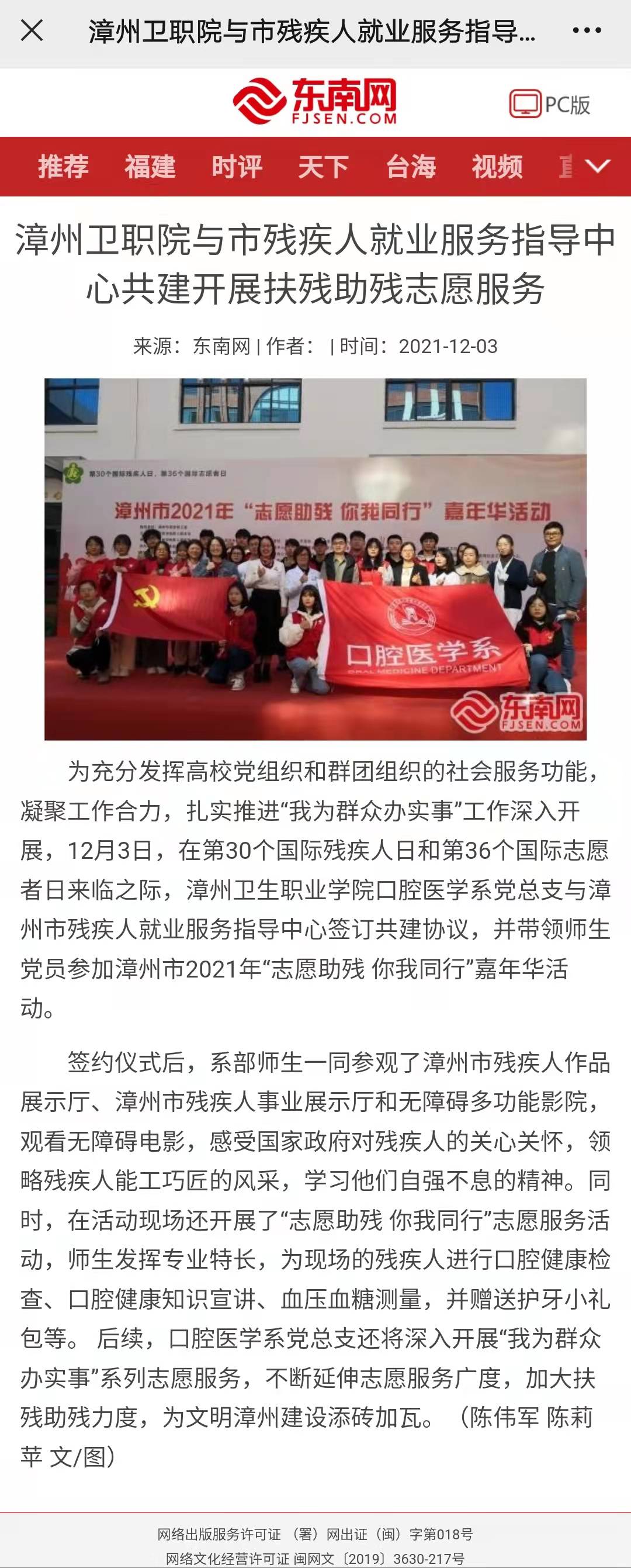View the 台海 section
This screenshot has width=631, height=1568.
pos(411,167)
